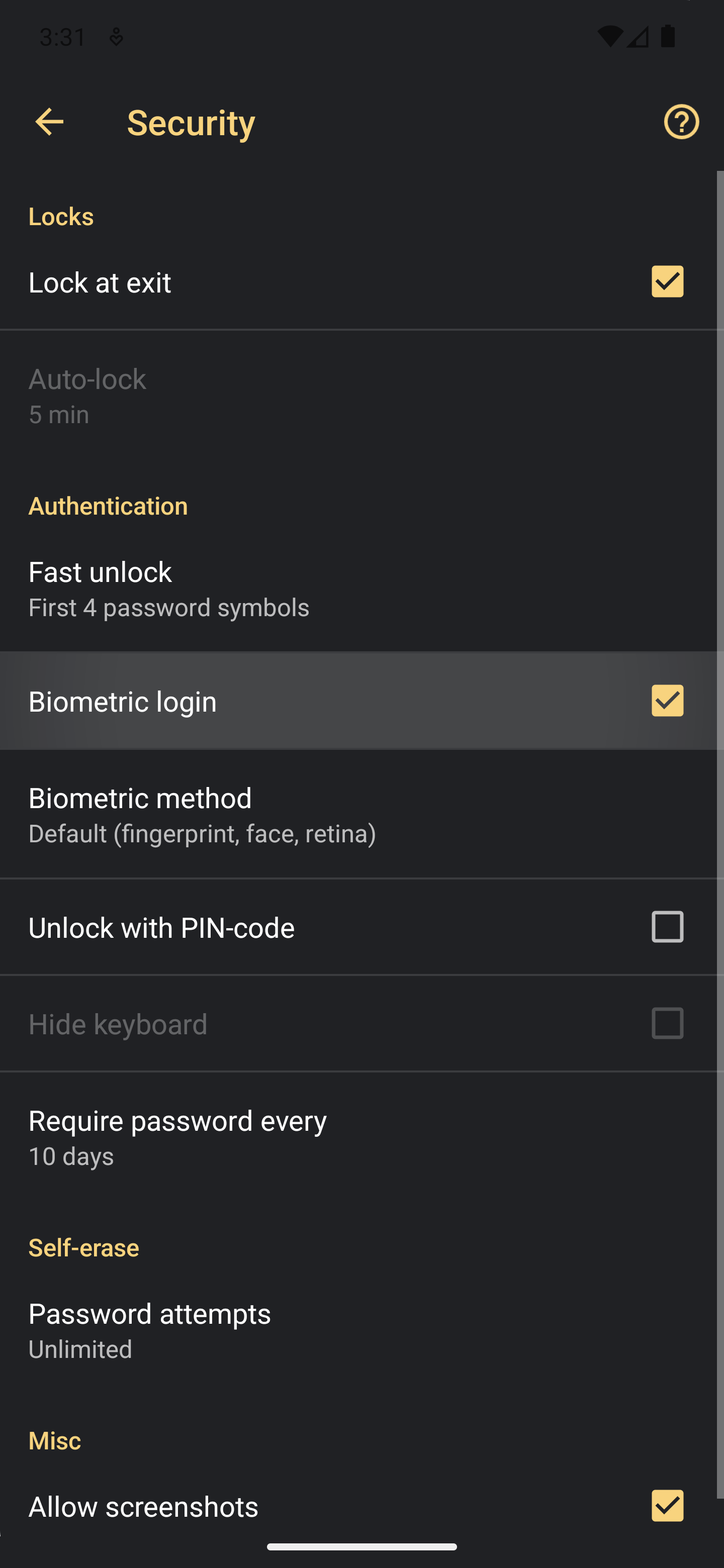Go back using the arrow icon
This screenshot has height=1568, width=724.
click(x=49, y=122)
